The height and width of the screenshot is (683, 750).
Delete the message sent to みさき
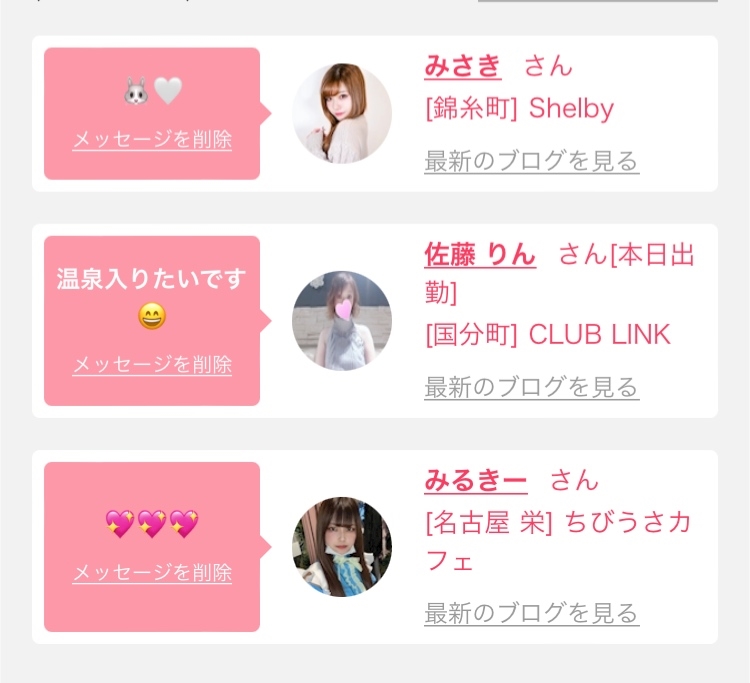pyautogui.click(x=152, y=140)
